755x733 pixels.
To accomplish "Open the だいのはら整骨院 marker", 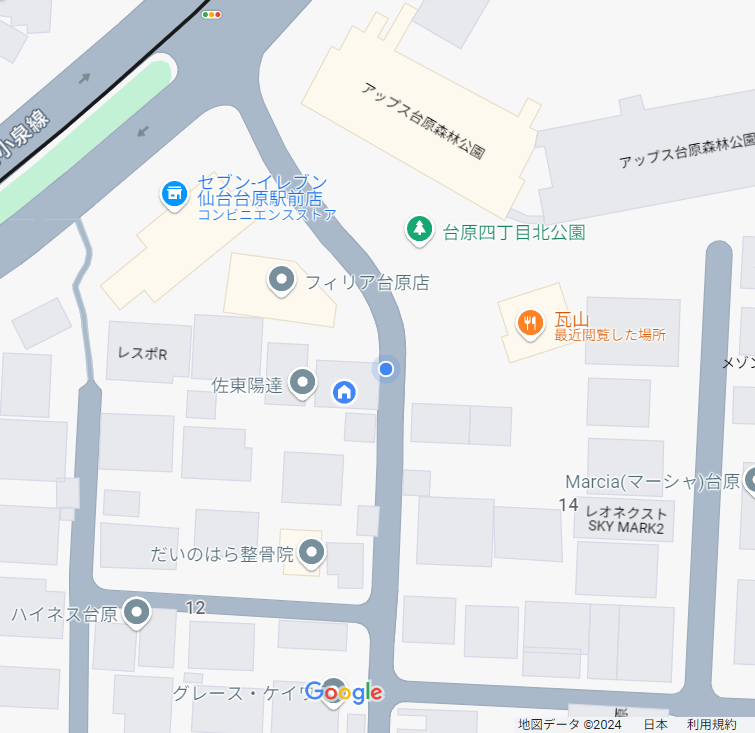I will [x=313, y=552].
